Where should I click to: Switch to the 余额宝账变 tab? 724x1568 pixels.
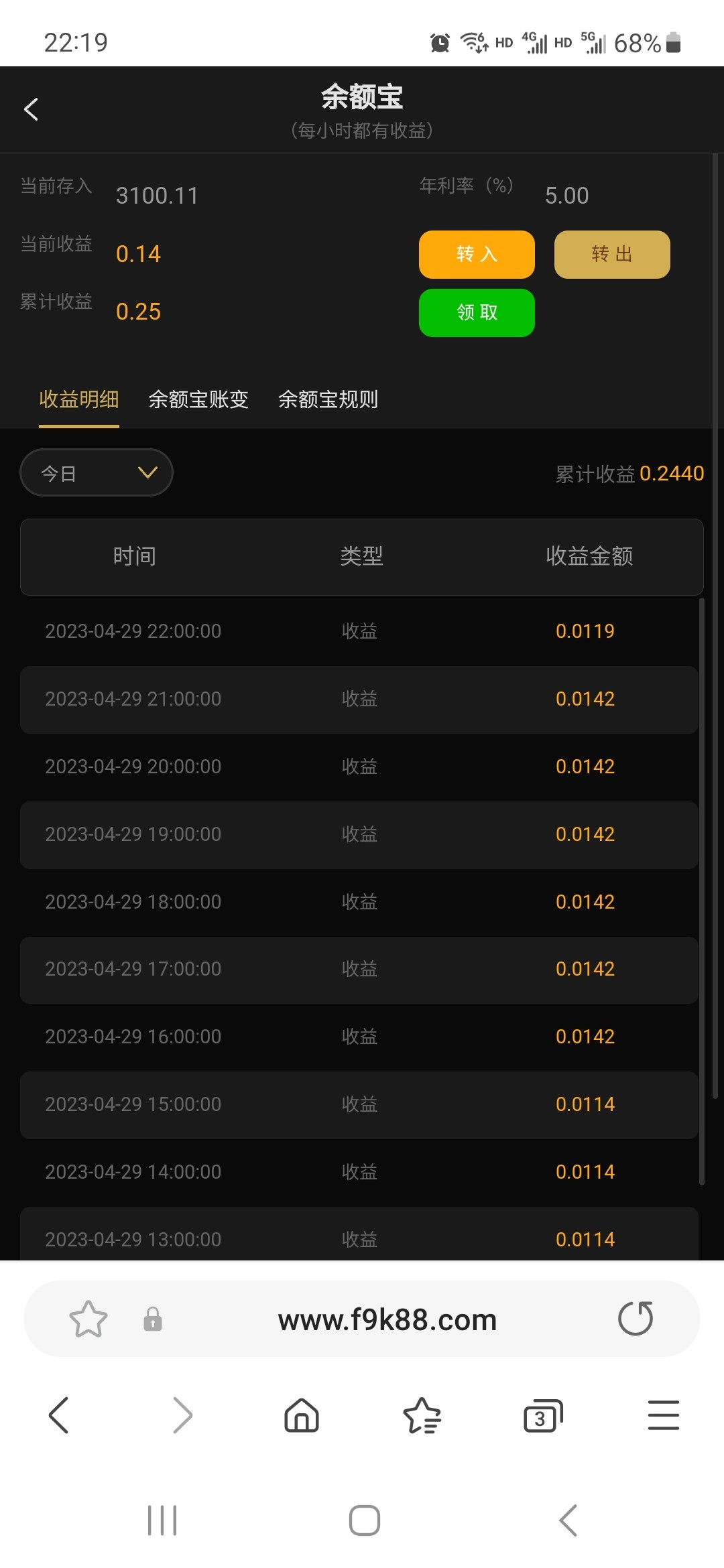(198, 400)
